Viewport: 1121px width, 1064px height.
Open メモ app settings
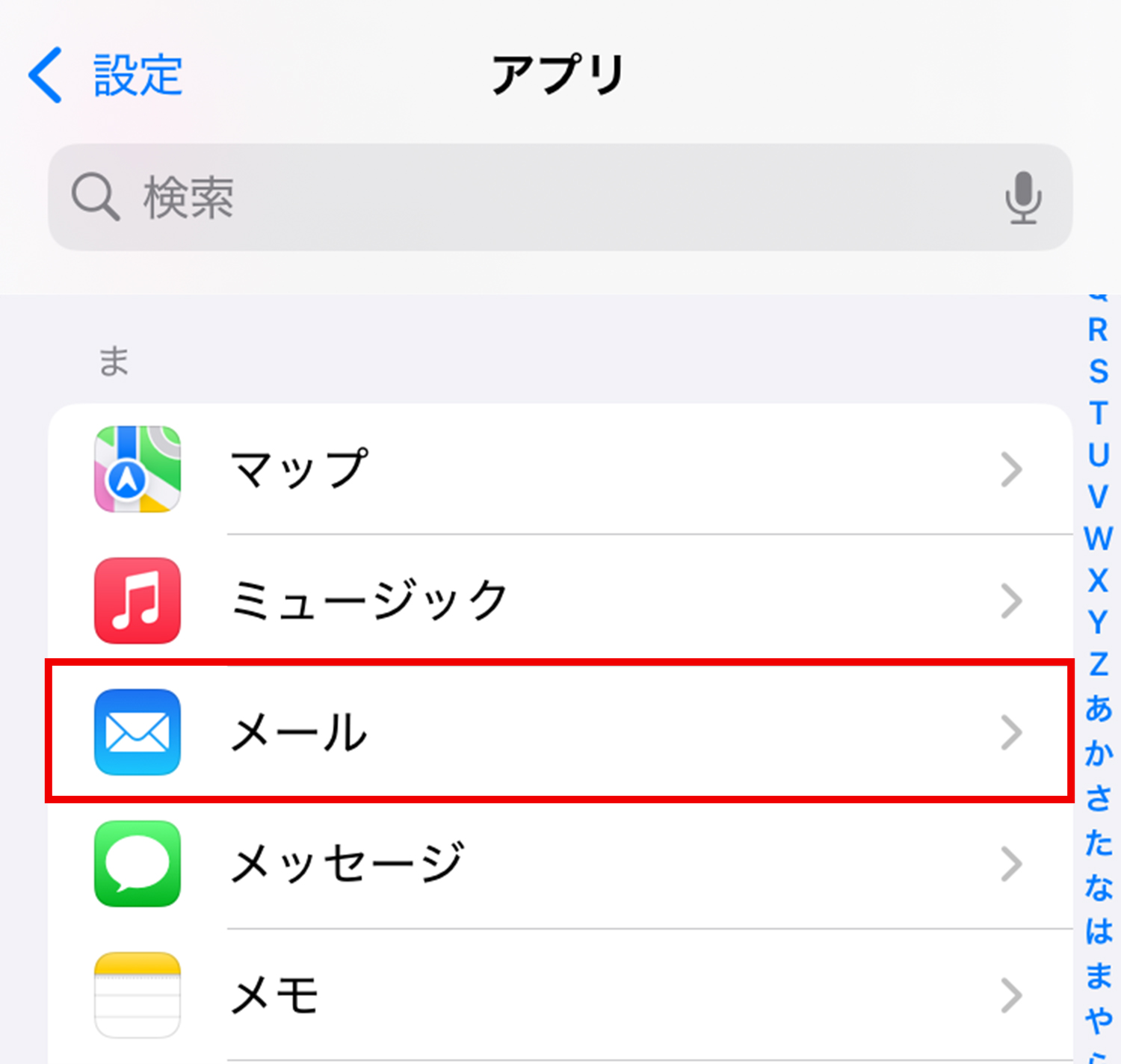[x=560, y=995]
